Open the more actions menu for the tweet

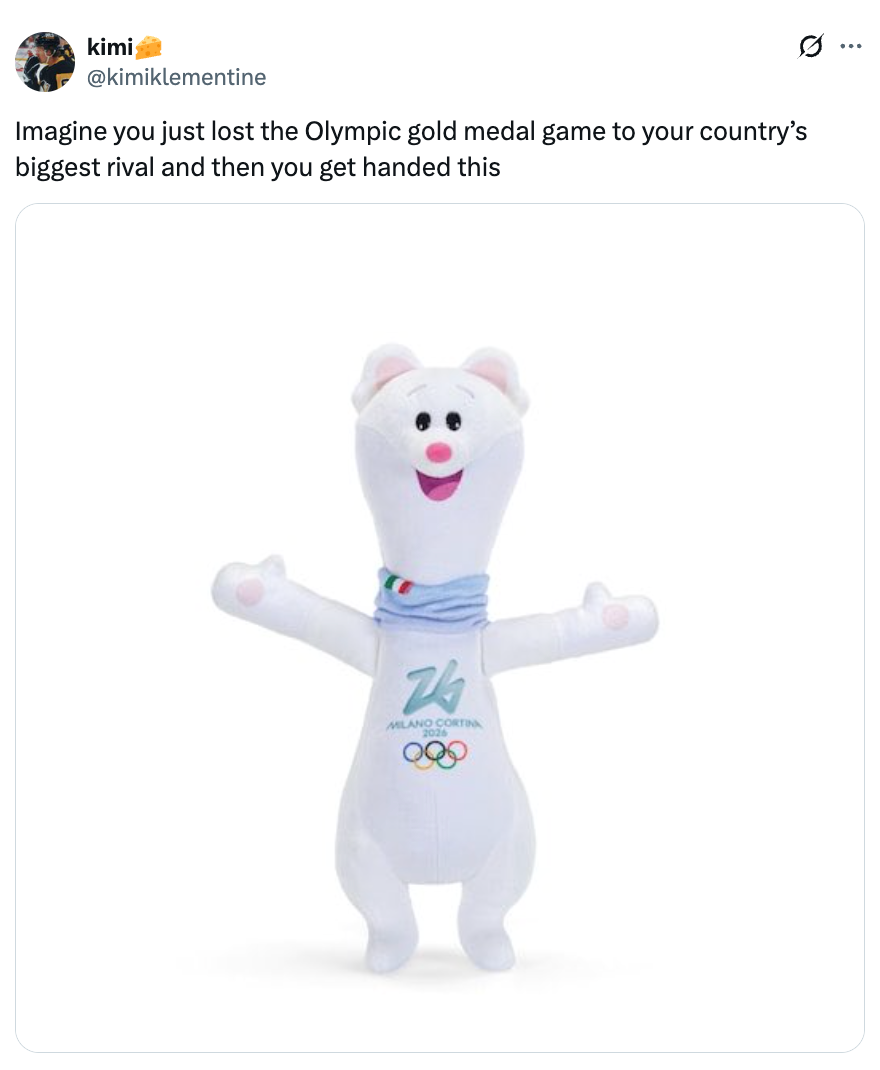coord(852,46)
